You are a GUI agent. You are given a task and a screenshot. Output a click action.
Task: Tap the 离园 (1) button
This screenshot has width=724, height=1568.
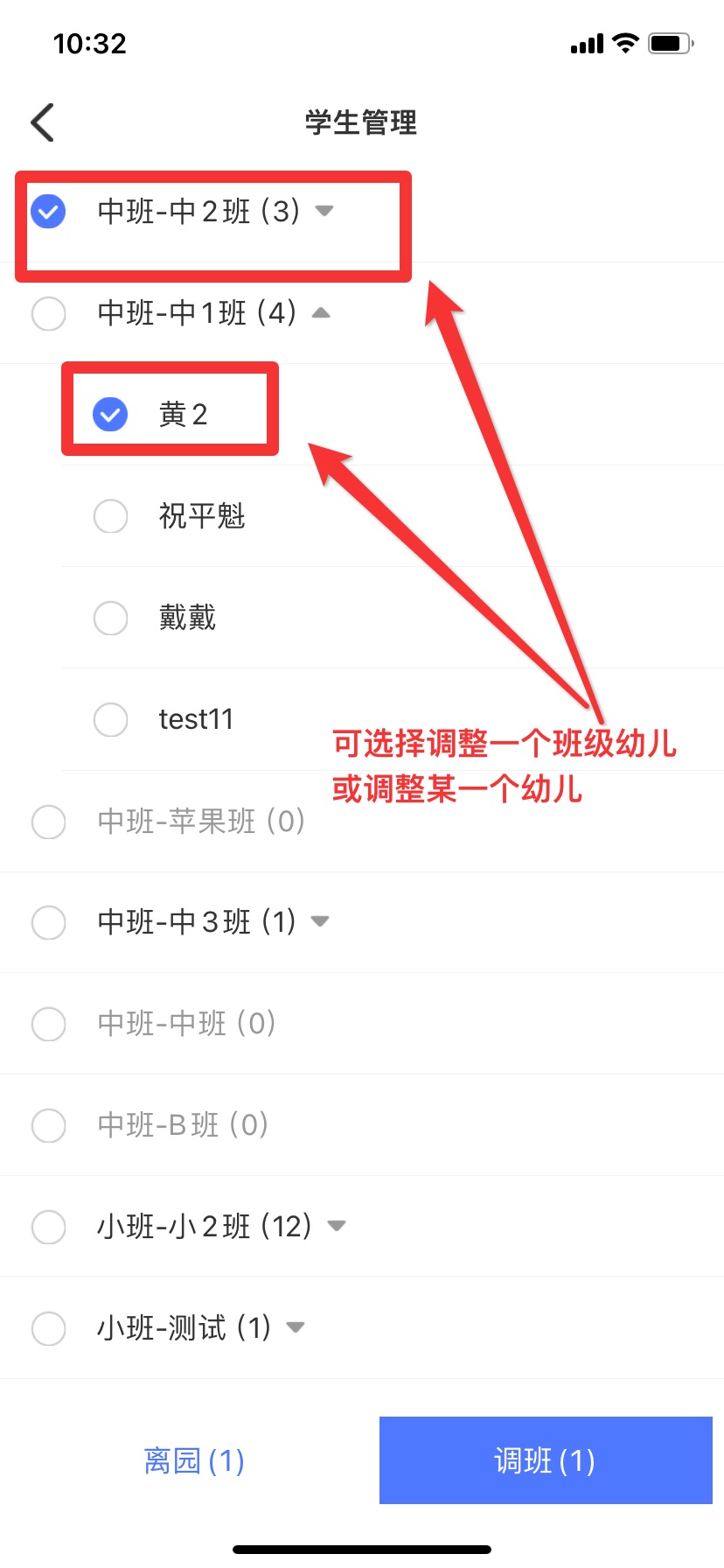point(194,1460)
